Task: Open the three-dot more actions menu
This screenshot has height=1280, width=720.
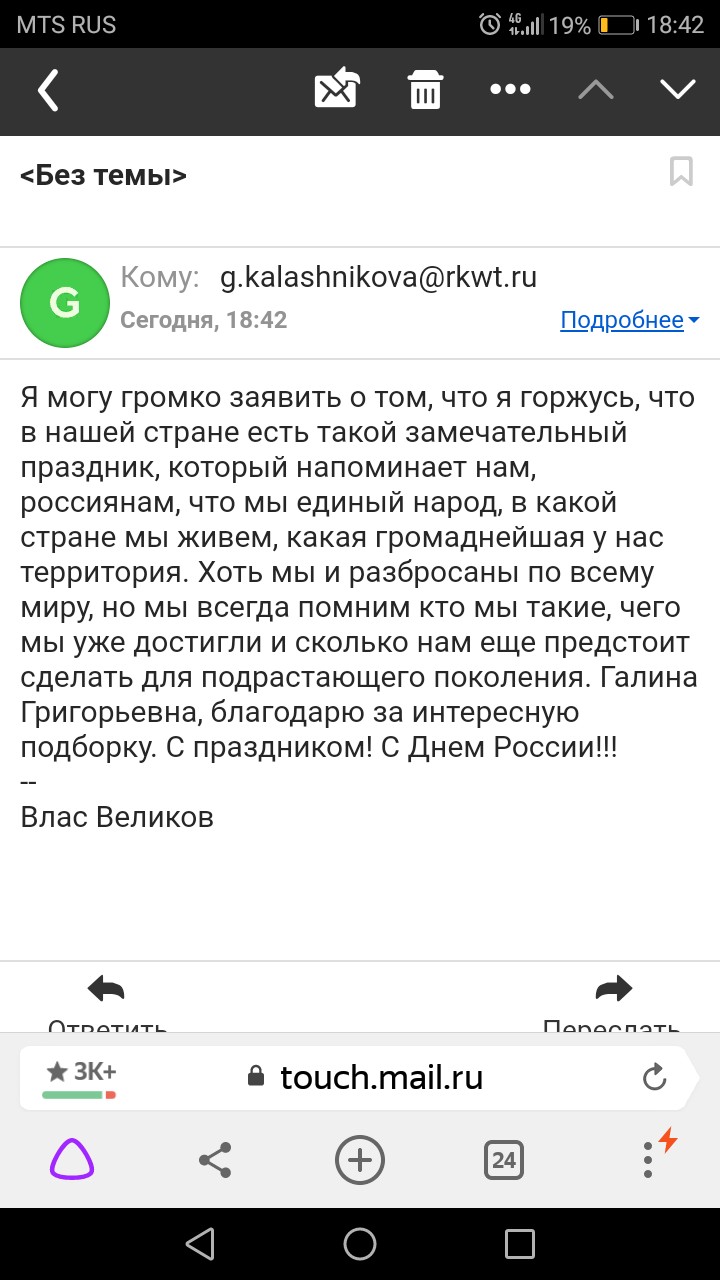Action: [510, 90]
